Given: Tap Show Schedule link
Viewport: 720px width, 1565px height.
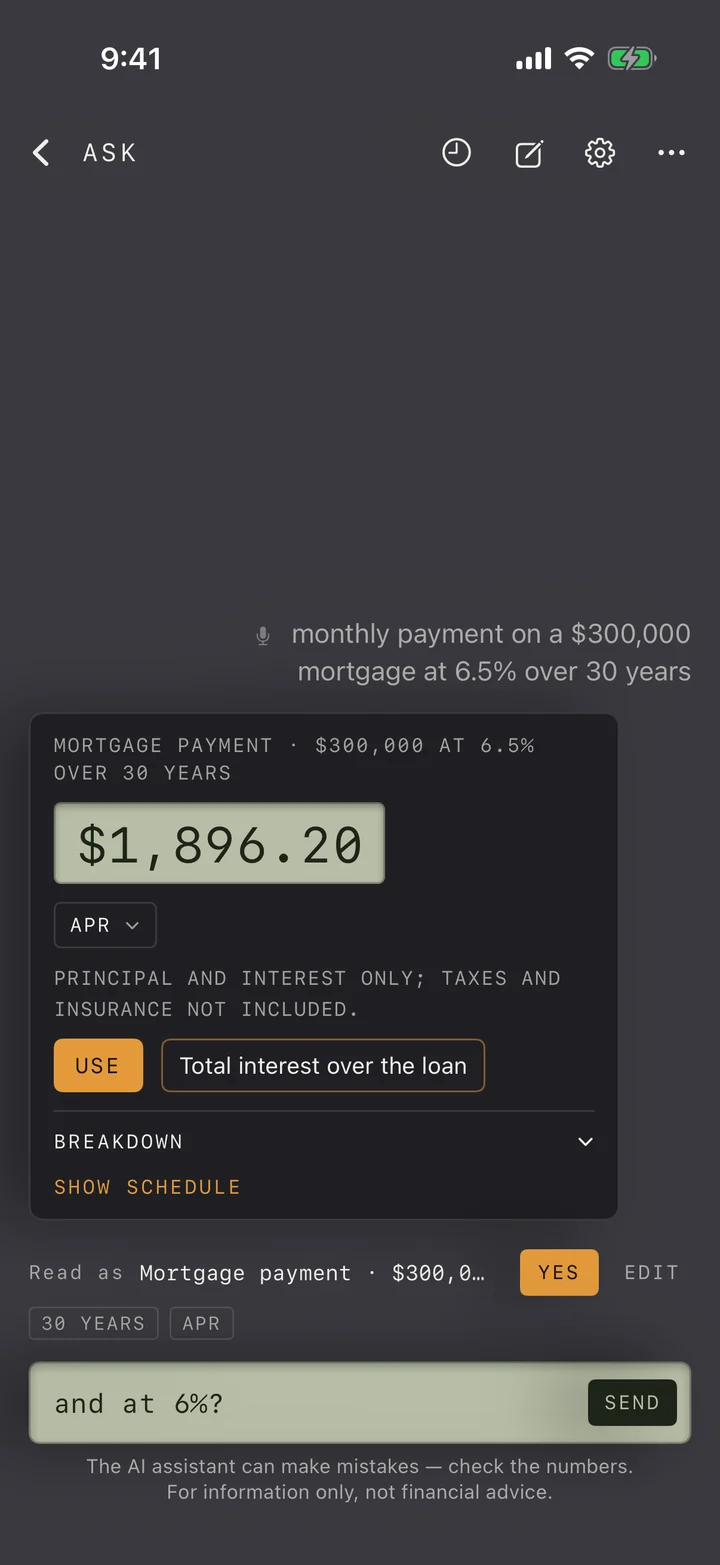Looking at the screenshot, I should point(147,1187).
